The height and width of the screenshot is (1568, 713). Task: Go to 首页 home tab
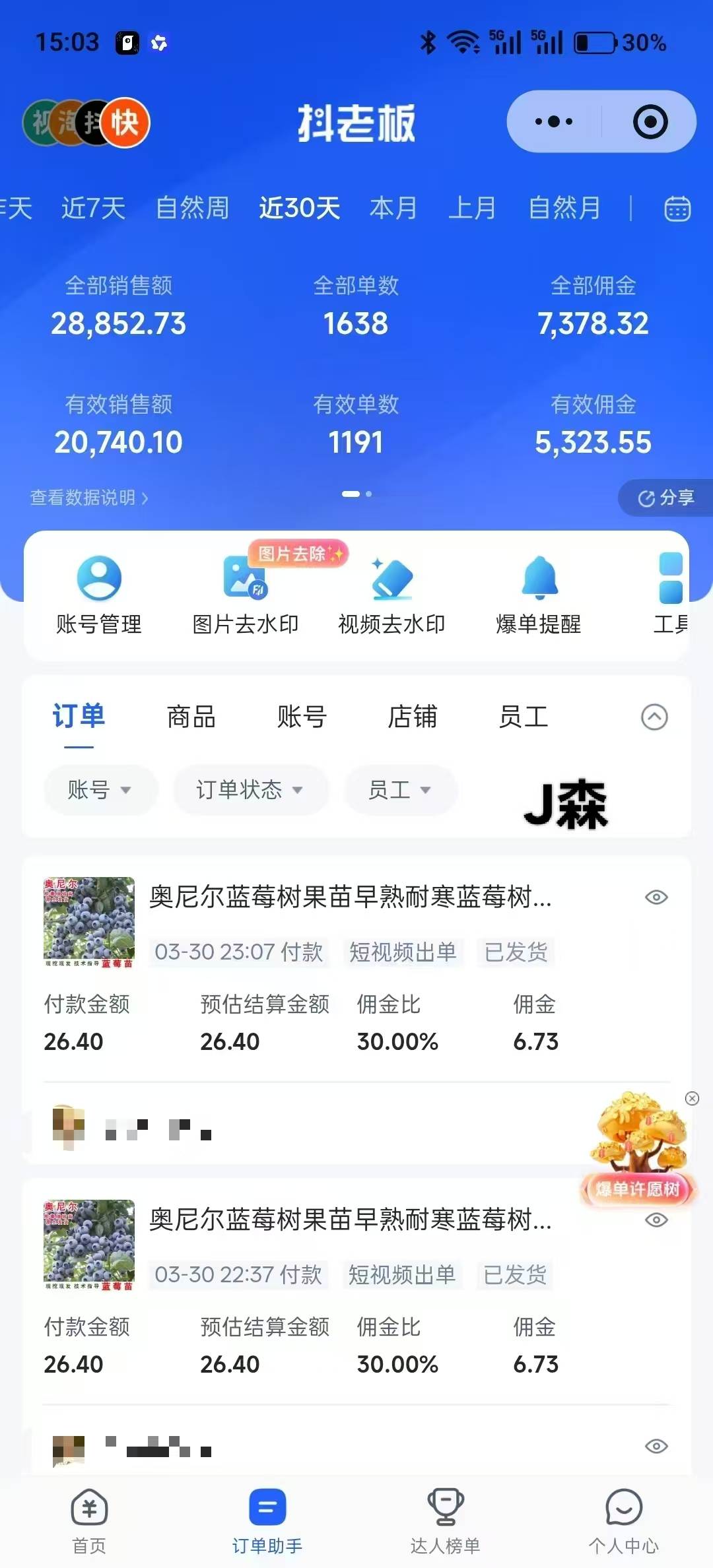click(89, 1524)
